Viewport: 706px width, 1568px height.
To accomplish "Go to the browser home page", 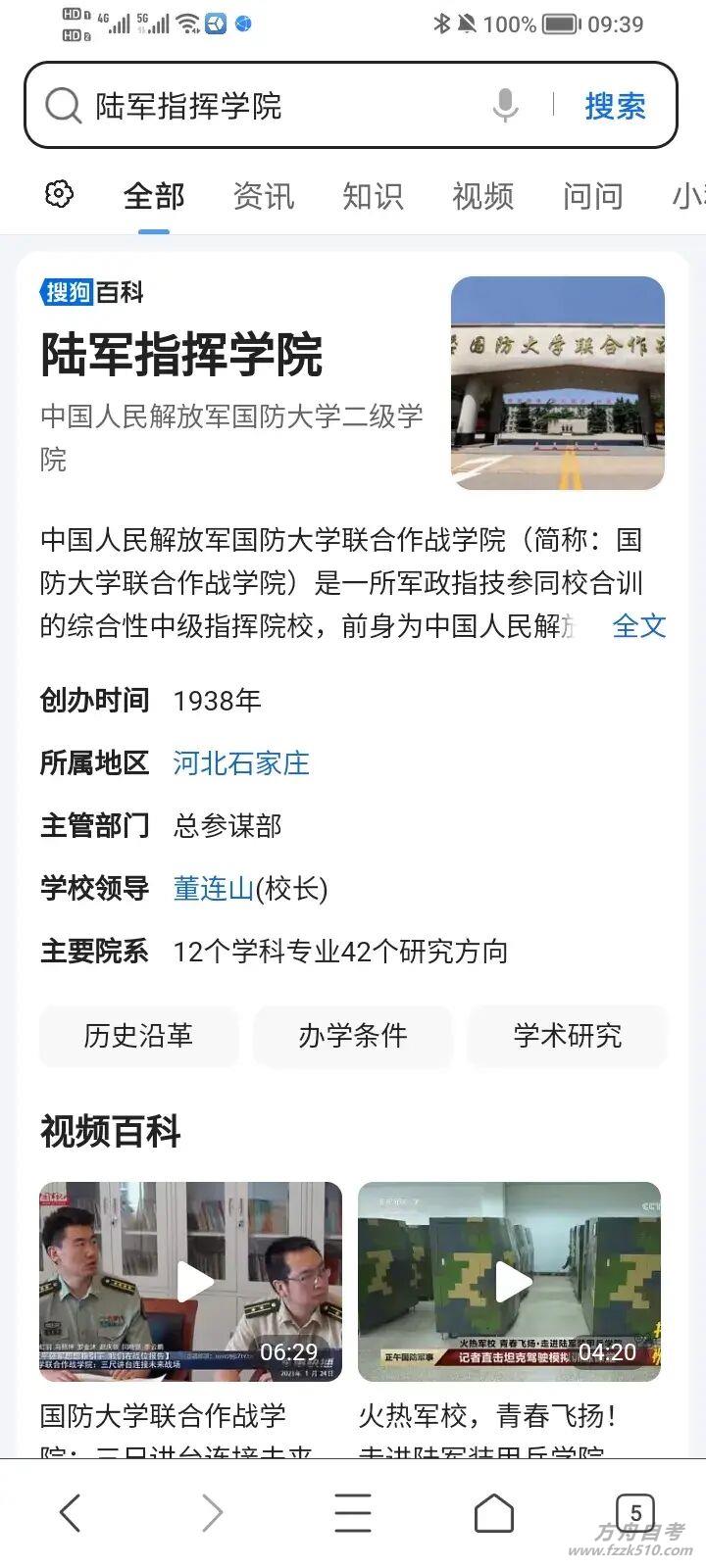I will point(494,1512).
